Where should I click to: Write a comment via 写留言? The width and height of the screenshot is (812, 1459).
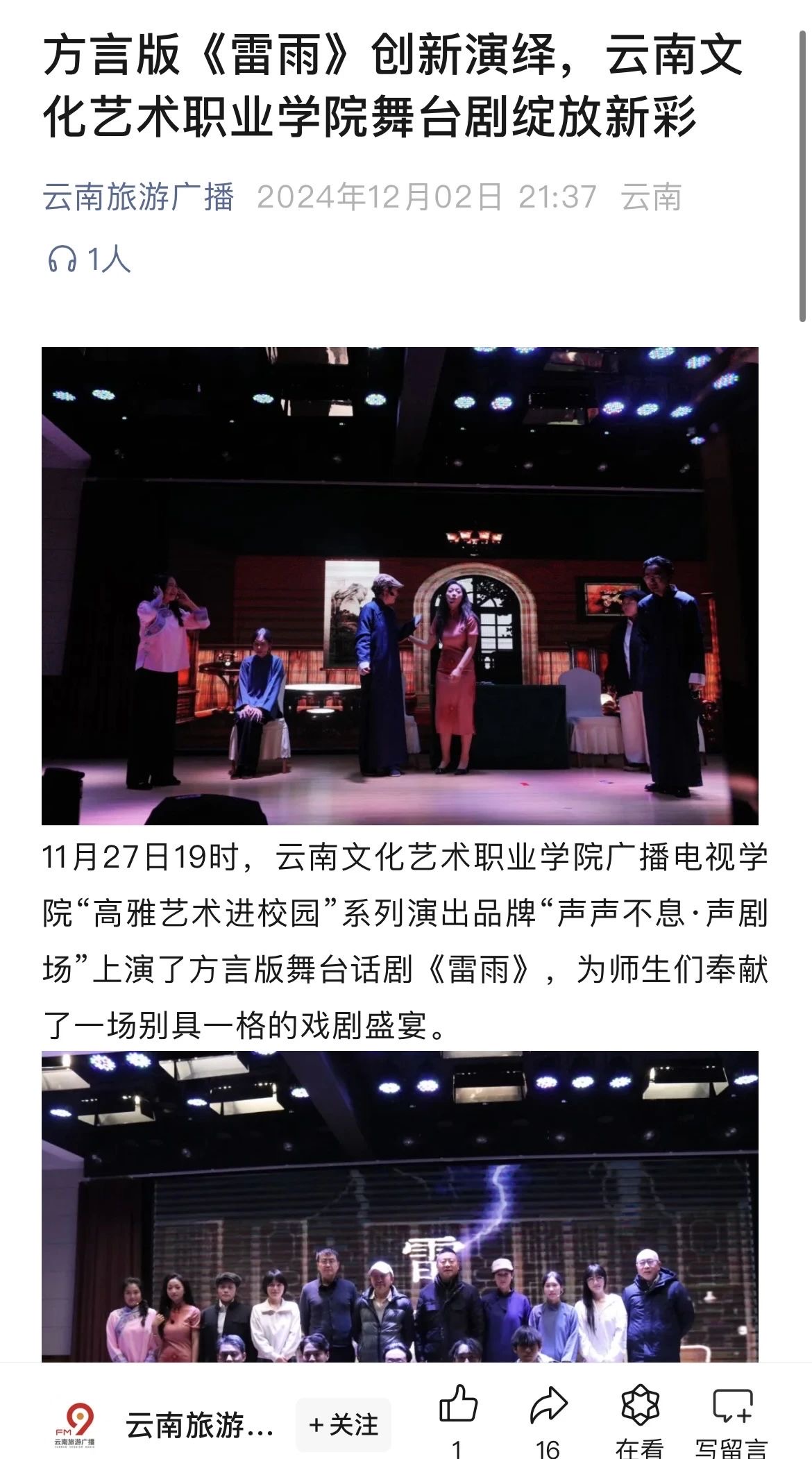(x=731, y=1405)
